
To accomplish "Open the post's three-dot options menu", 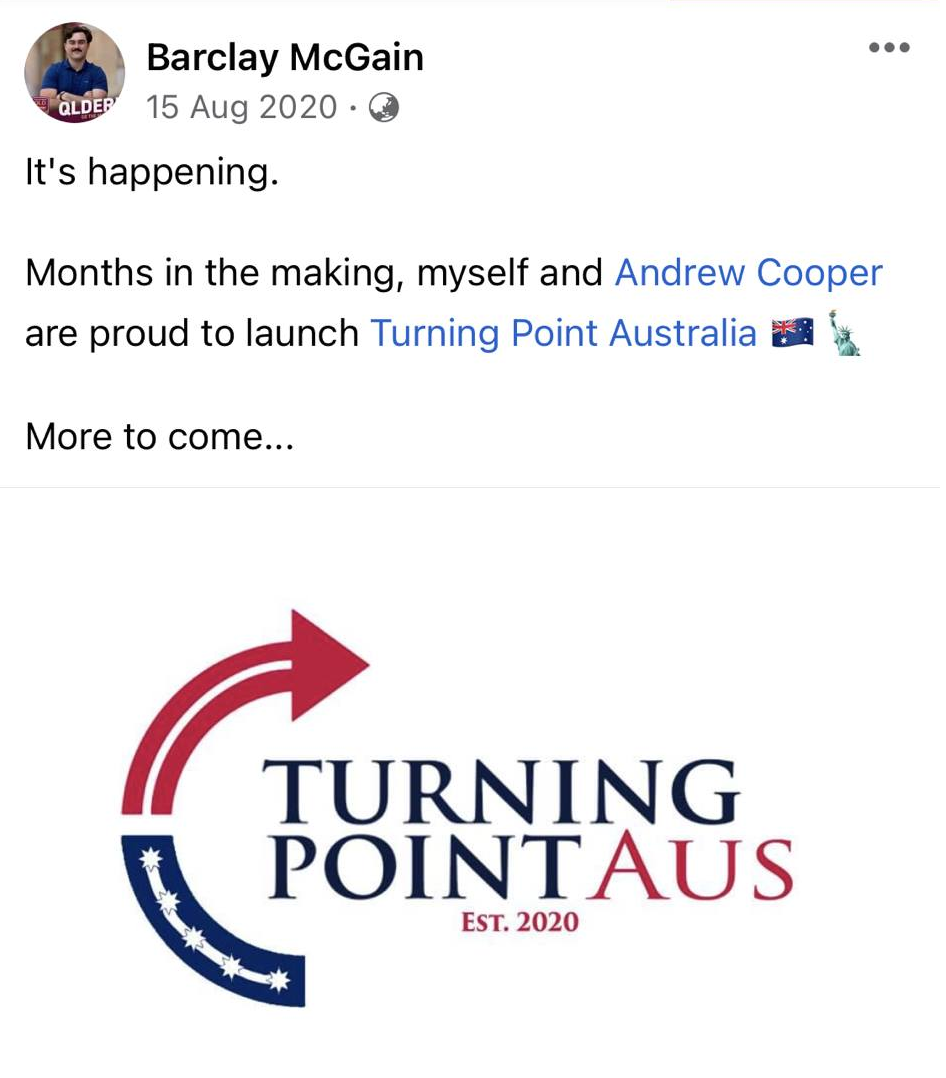I will tap(888, 47).
